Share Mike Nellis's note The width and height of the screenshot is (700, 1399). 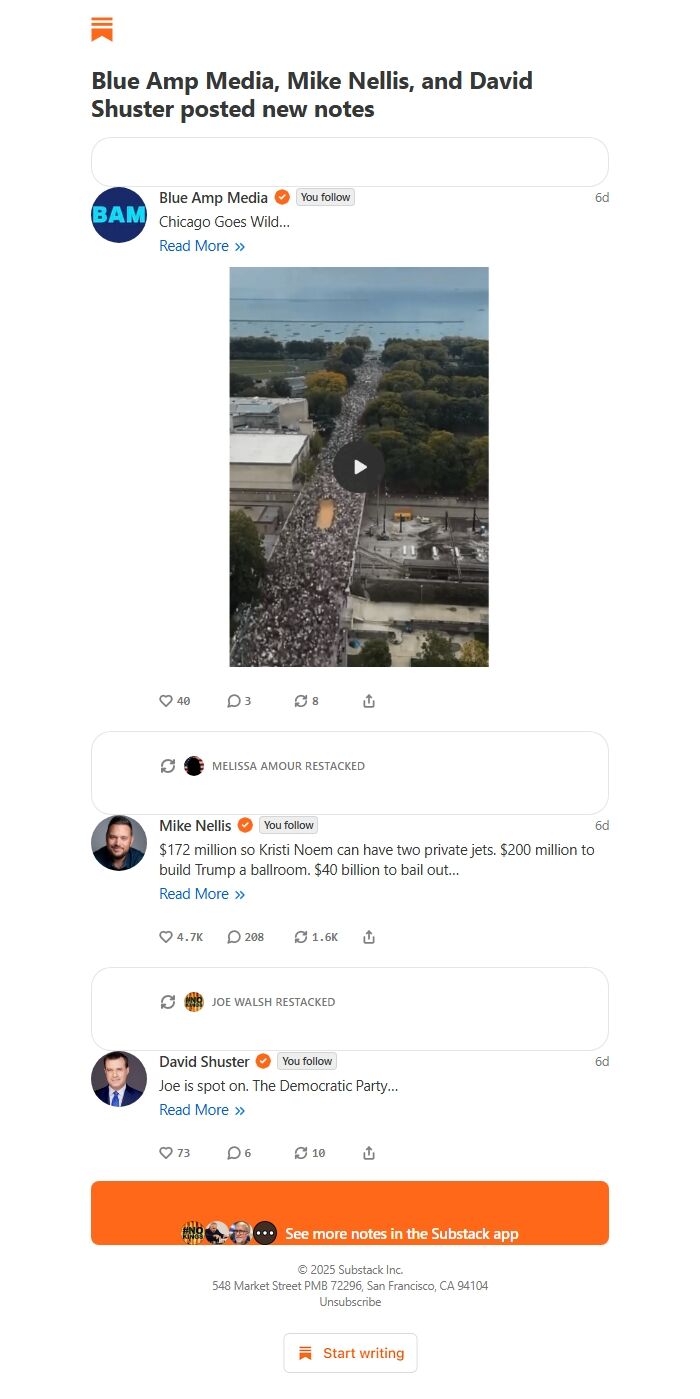[369, 937]
